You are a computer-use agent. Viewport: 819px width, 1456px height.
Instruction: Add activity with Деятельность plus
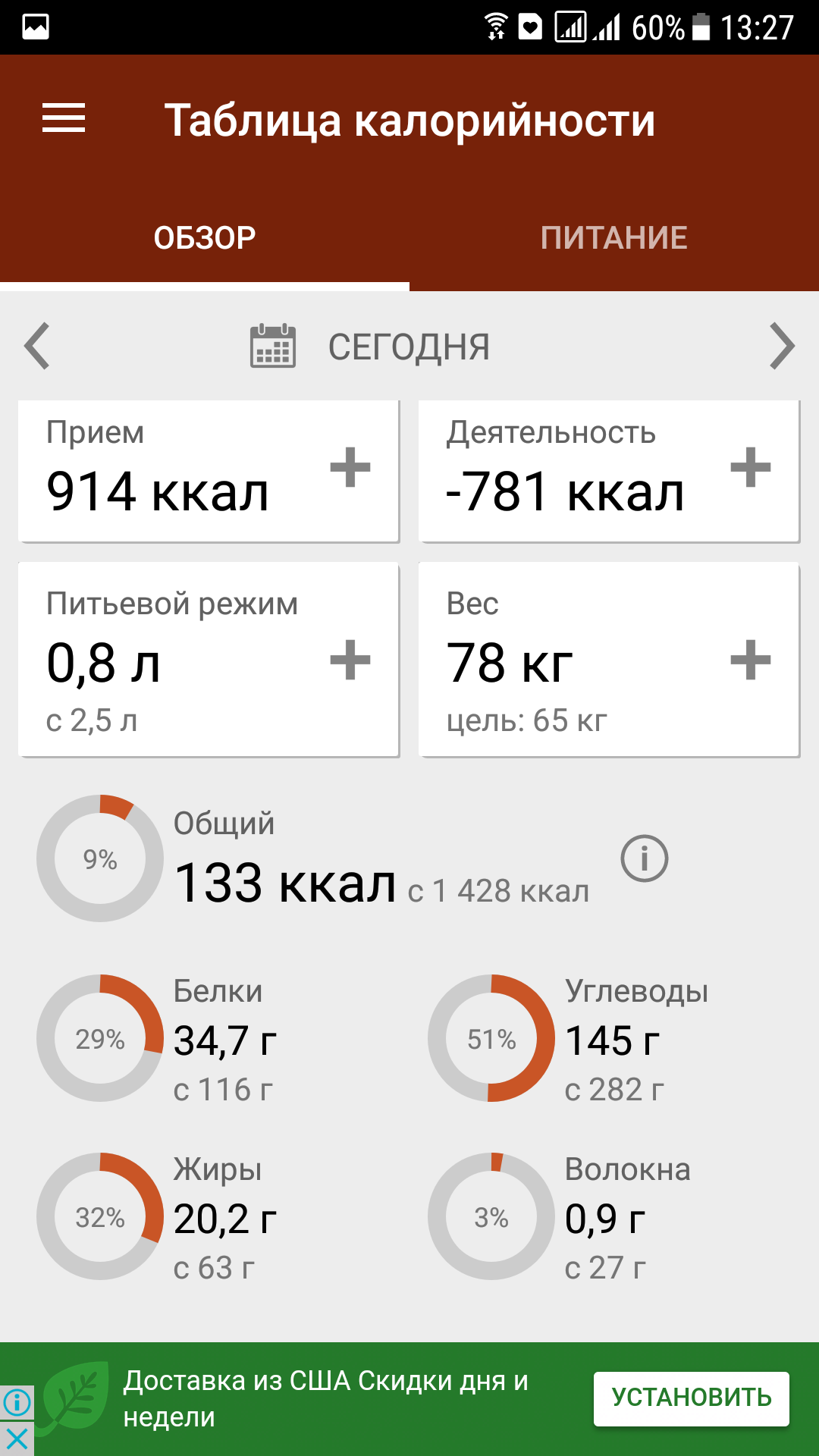click(x=751, y=467)
